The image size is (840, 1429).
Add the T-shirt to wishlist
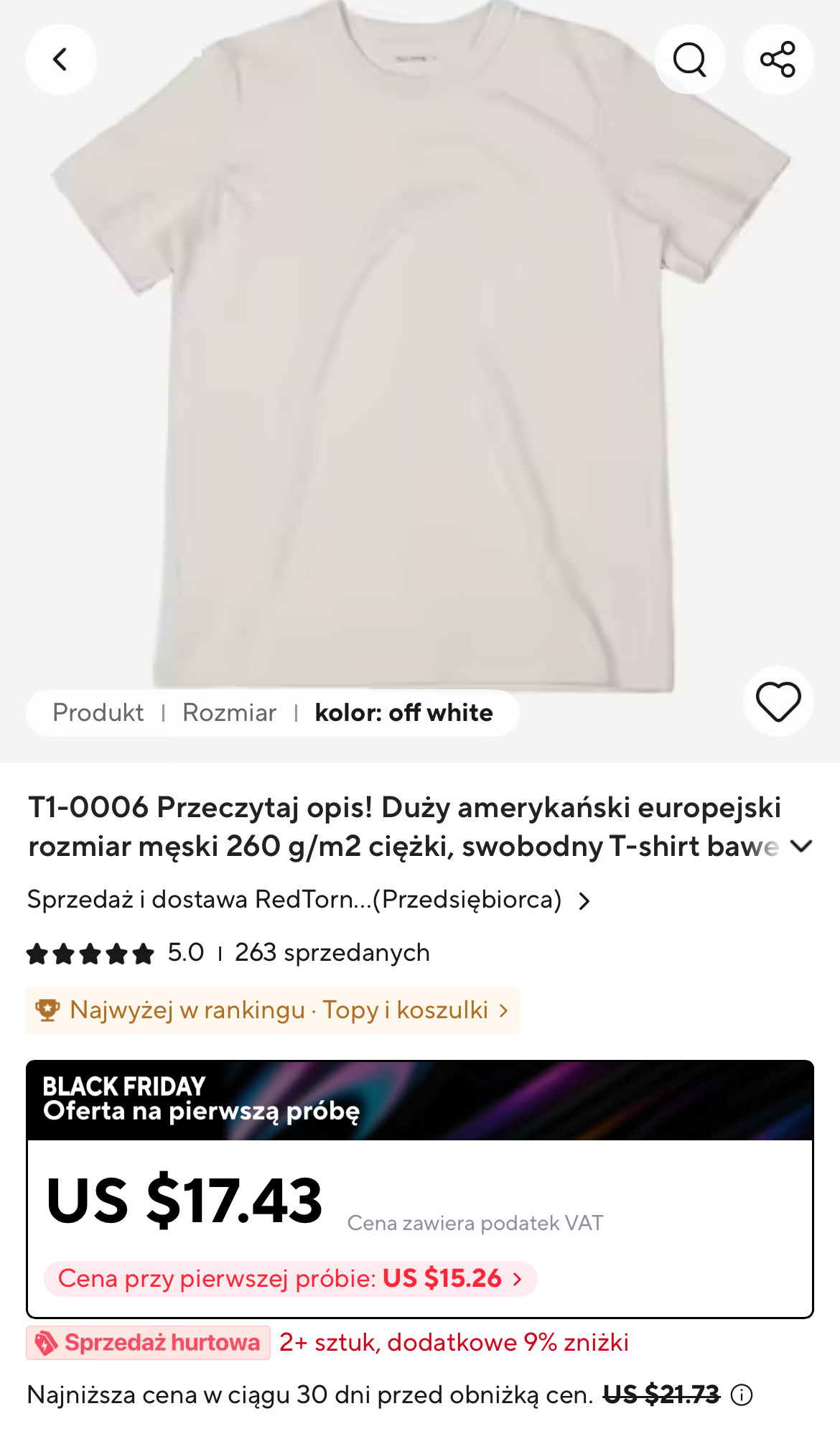point(778,702)
